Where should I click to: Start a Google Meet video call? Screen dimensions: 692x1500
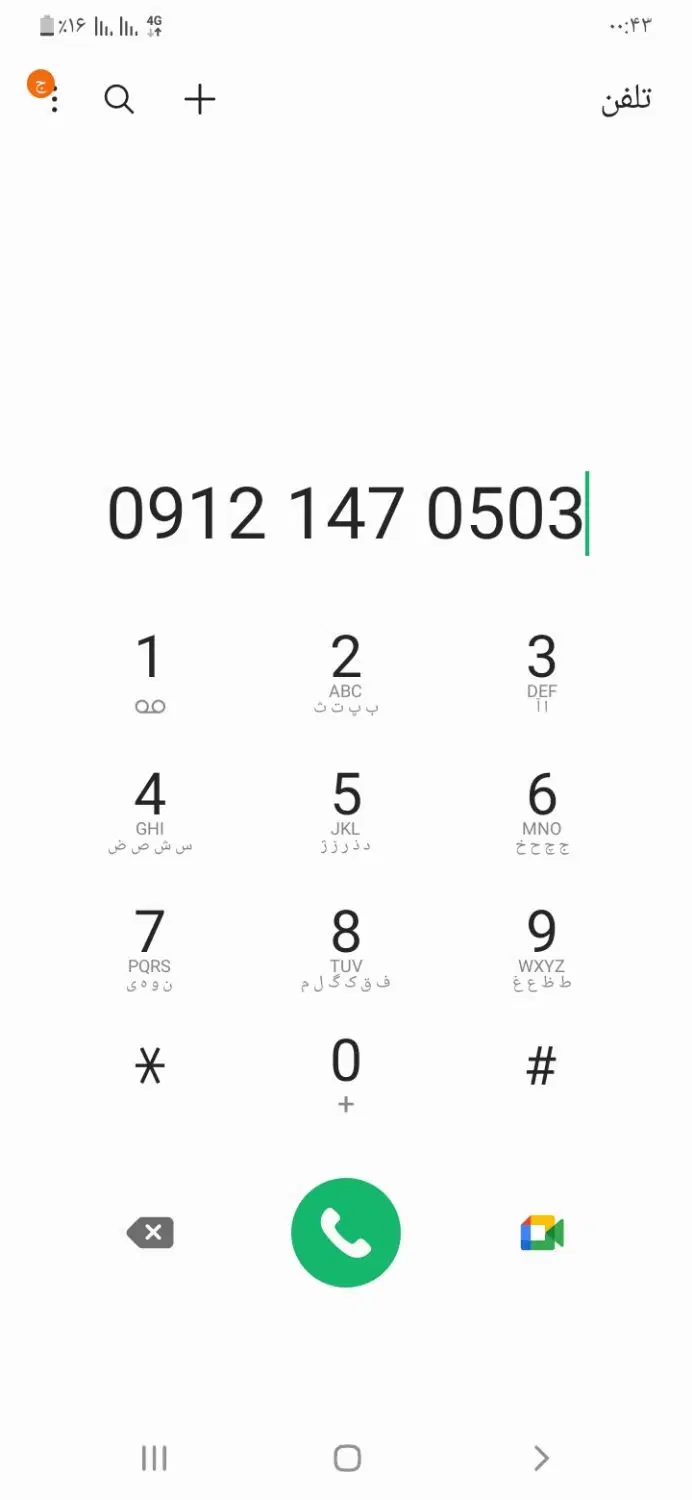pos(542,1233)
